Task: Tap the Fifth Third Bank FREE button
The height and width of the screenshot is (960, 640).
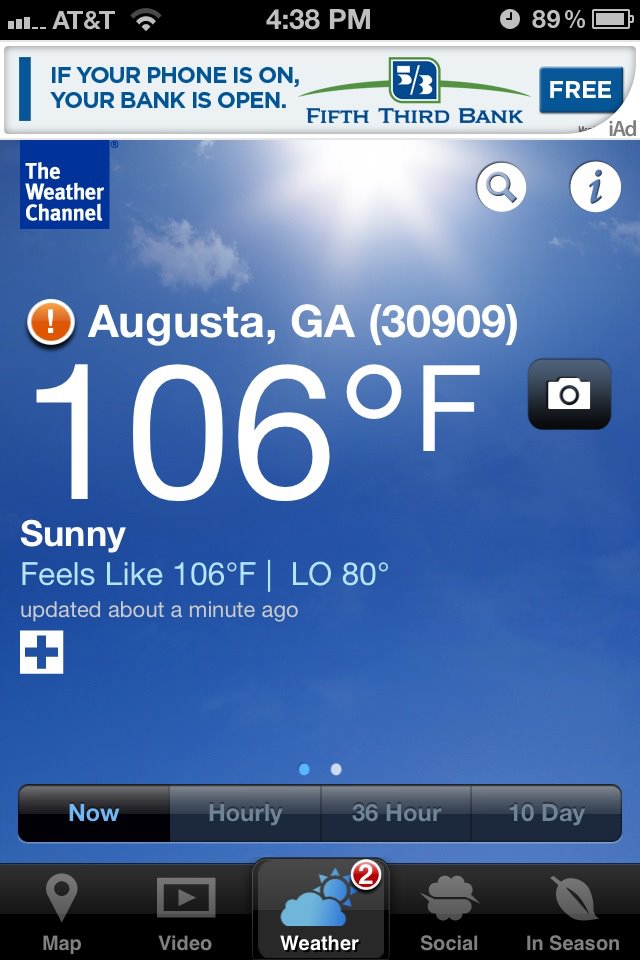Action: 580,90
